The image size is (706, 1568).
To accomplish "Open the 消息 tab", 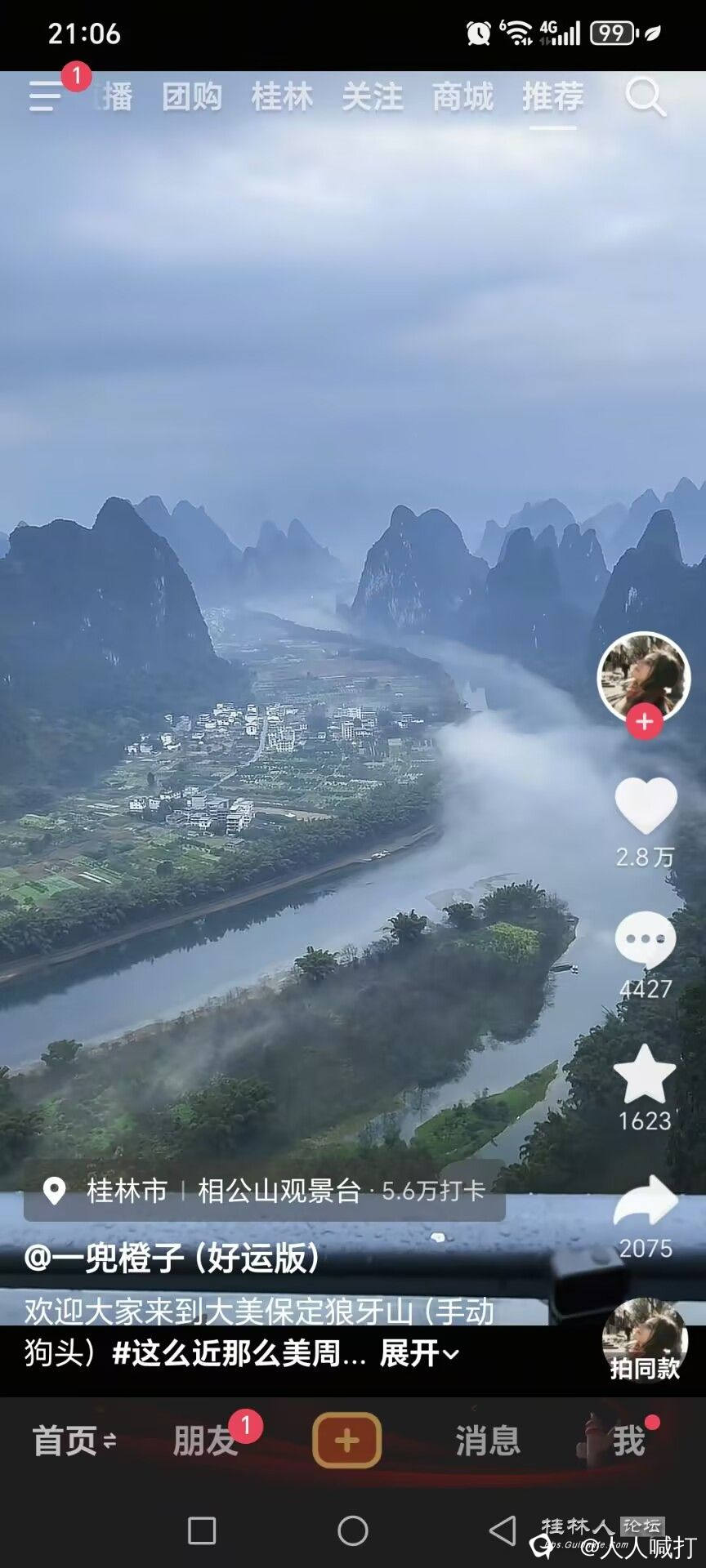I will coord(488,1441).
